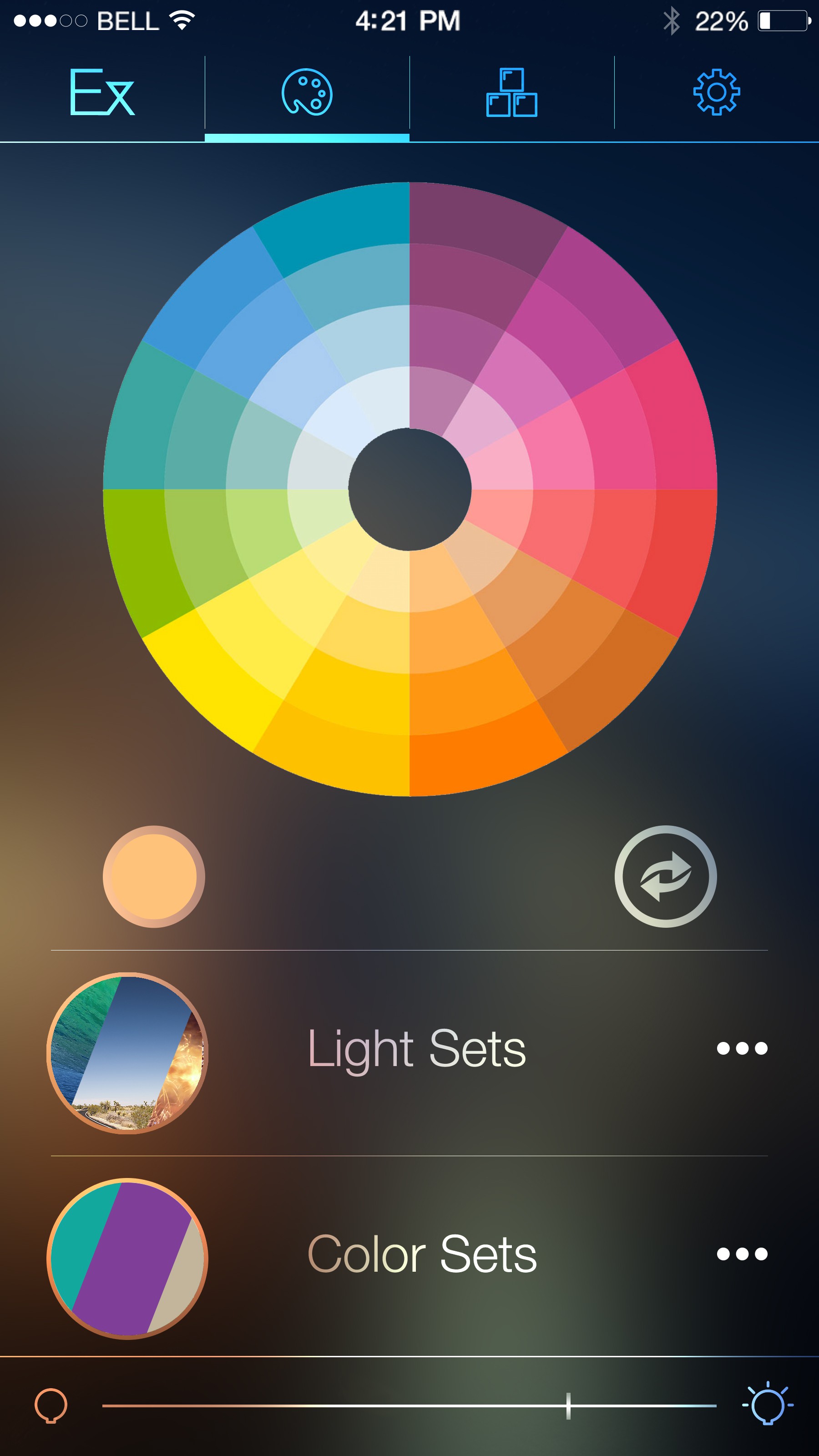Image resolution: width=819 pixels, height=1456 pixels.
Task: Select the color palette tab
Action: (x=307, y=92)
